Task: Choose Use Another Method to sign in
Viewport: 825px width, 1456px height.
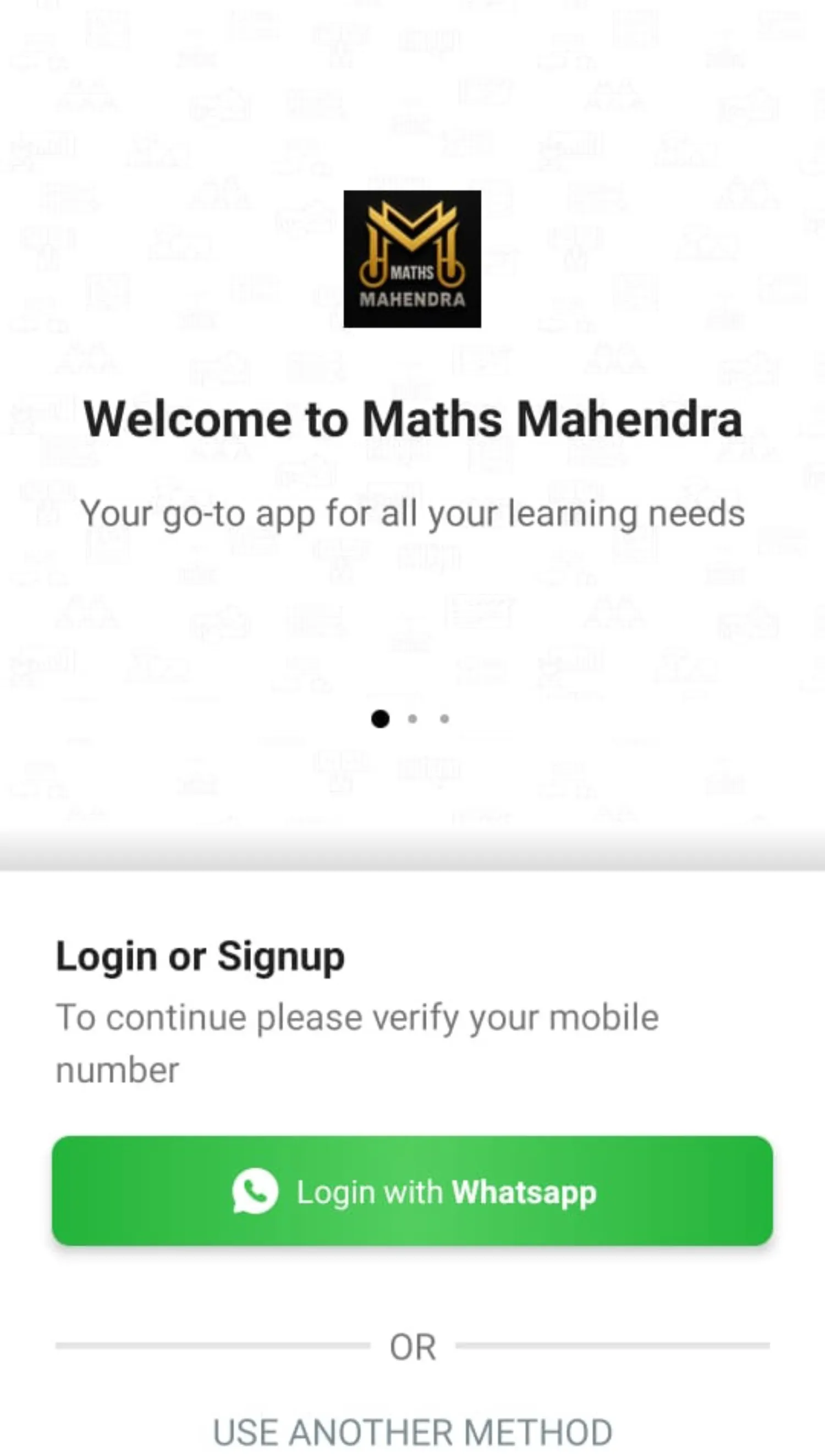Action: point(413,1431)
